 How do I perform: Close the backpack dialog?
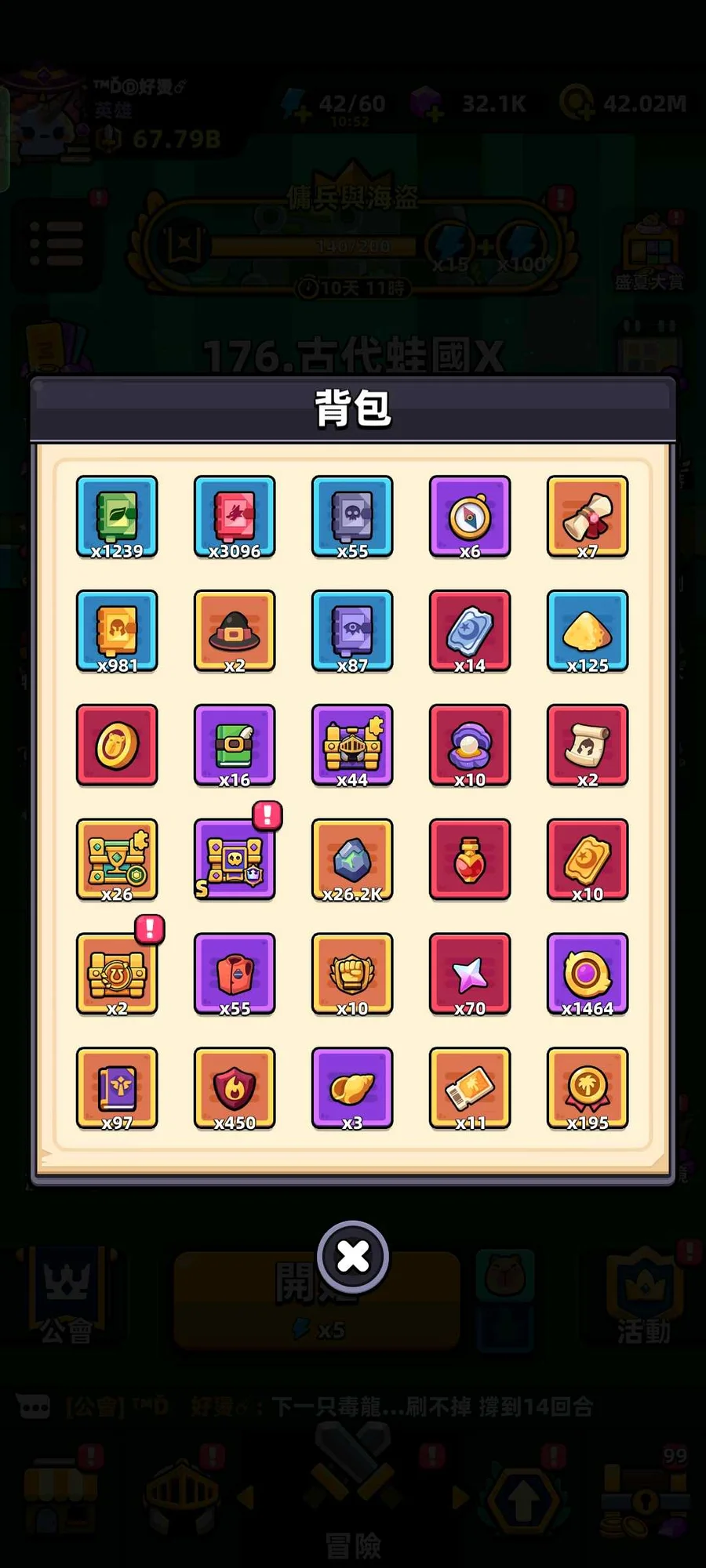352,1257
